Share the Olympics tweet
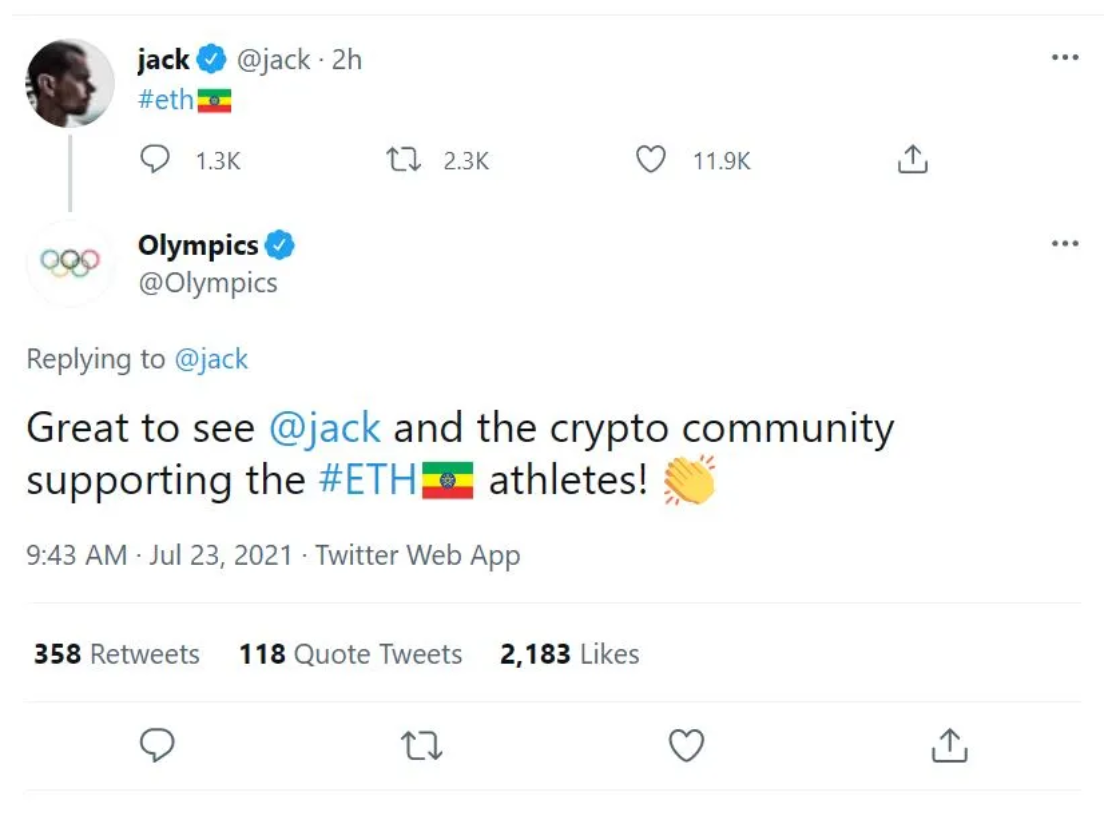This screenshot has height=813, width=1119. [x=950, y=746]
